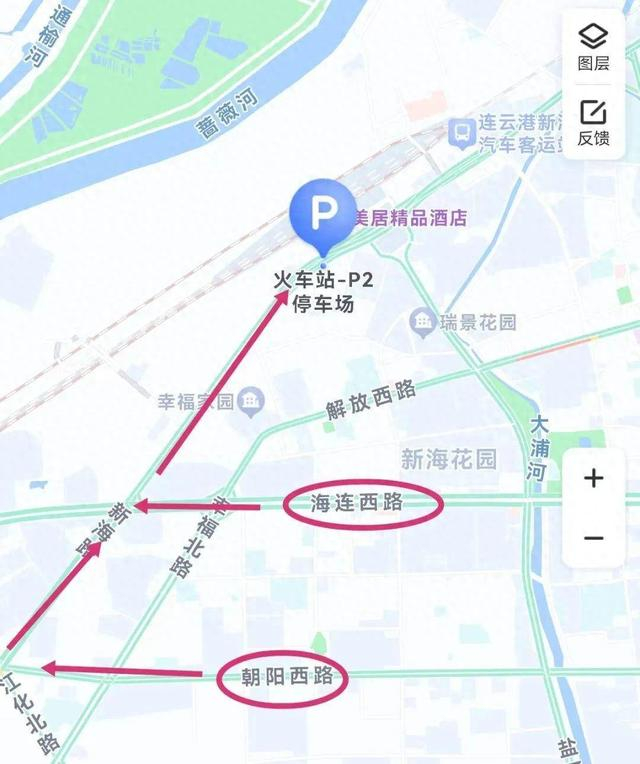Open the 瑞景花园 place marker

click(422, 323)
